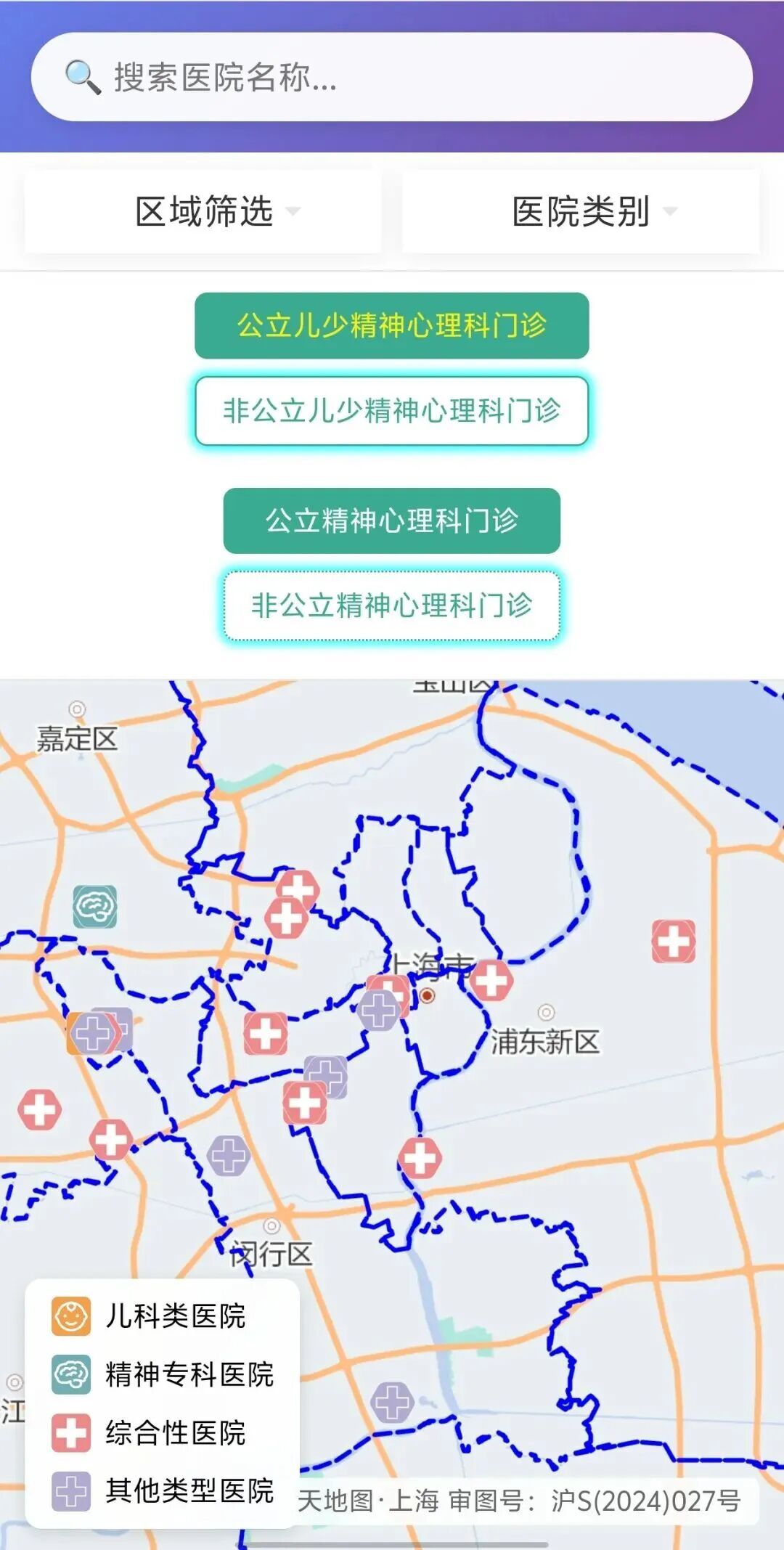Viewport: 784px width, 1550px height.
Task: Open the general hospital marker in 浦东新区 east
Action: (x=674, y=942)
